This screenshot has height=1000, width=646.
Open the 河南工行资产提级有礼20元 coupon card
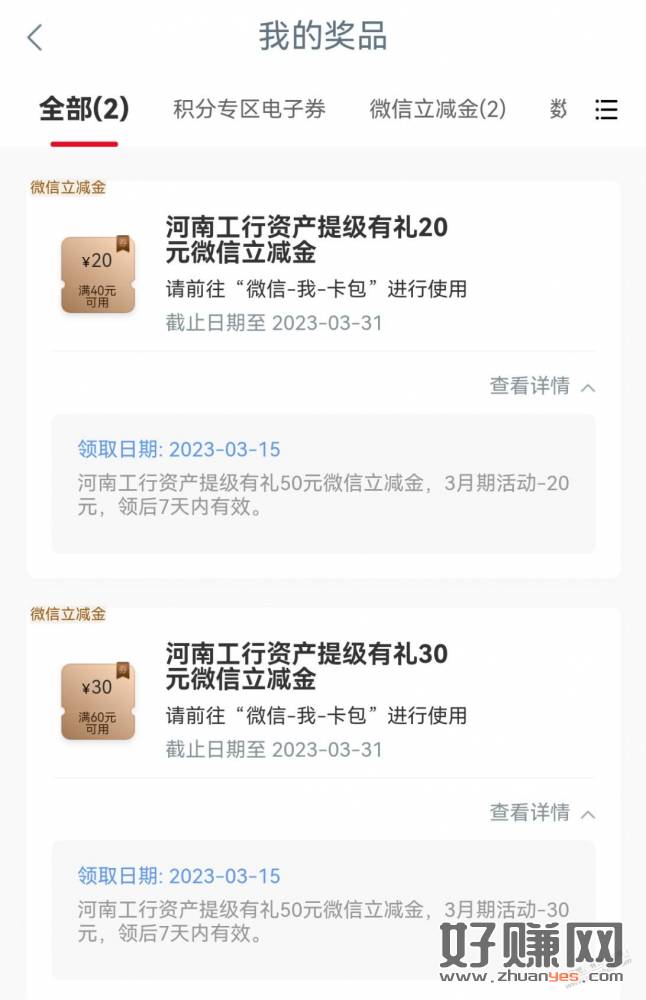307,240
